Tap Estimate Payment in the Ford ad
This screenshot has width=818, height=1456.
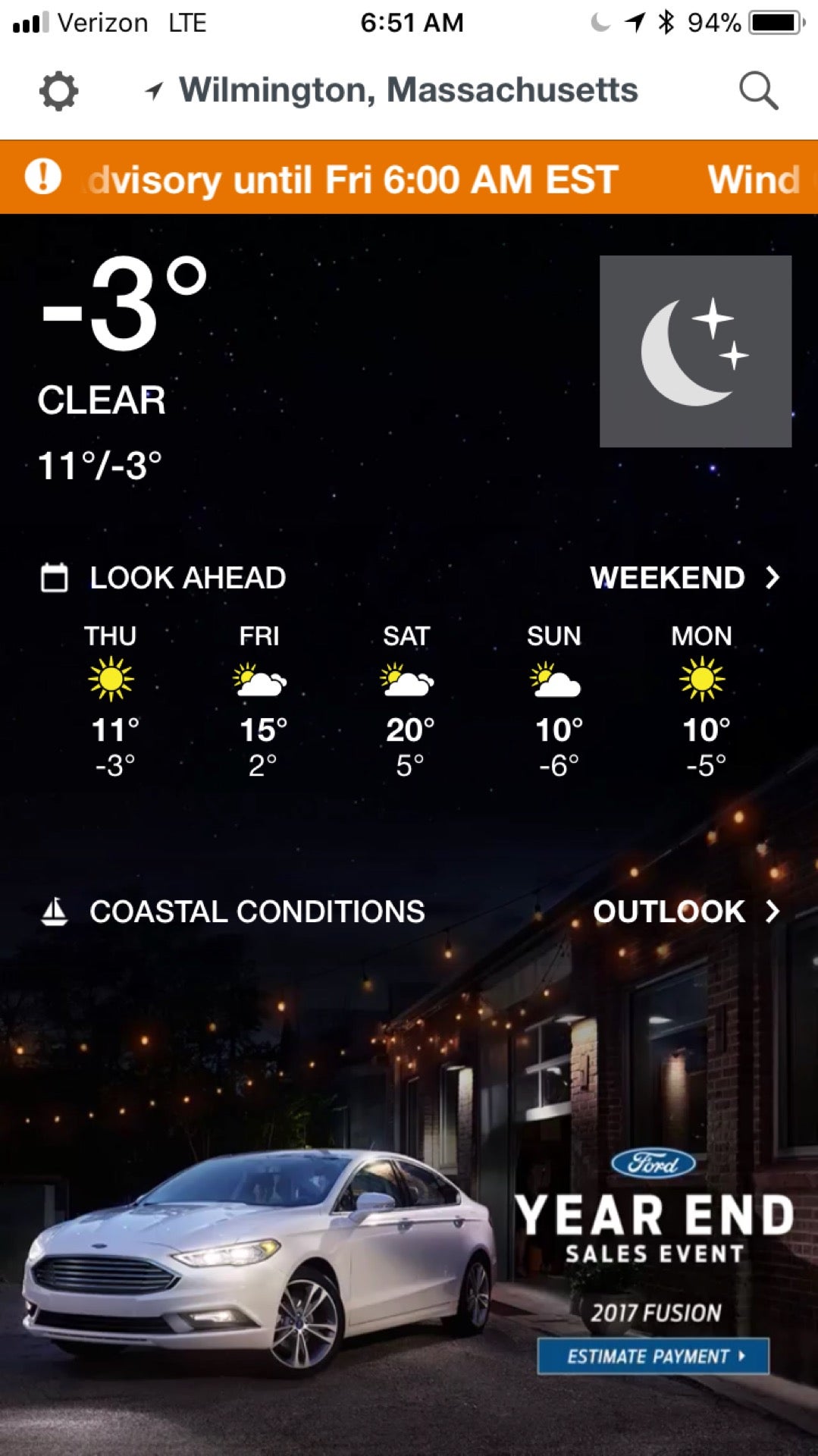pyautogui.click(x=653, y=1356)
